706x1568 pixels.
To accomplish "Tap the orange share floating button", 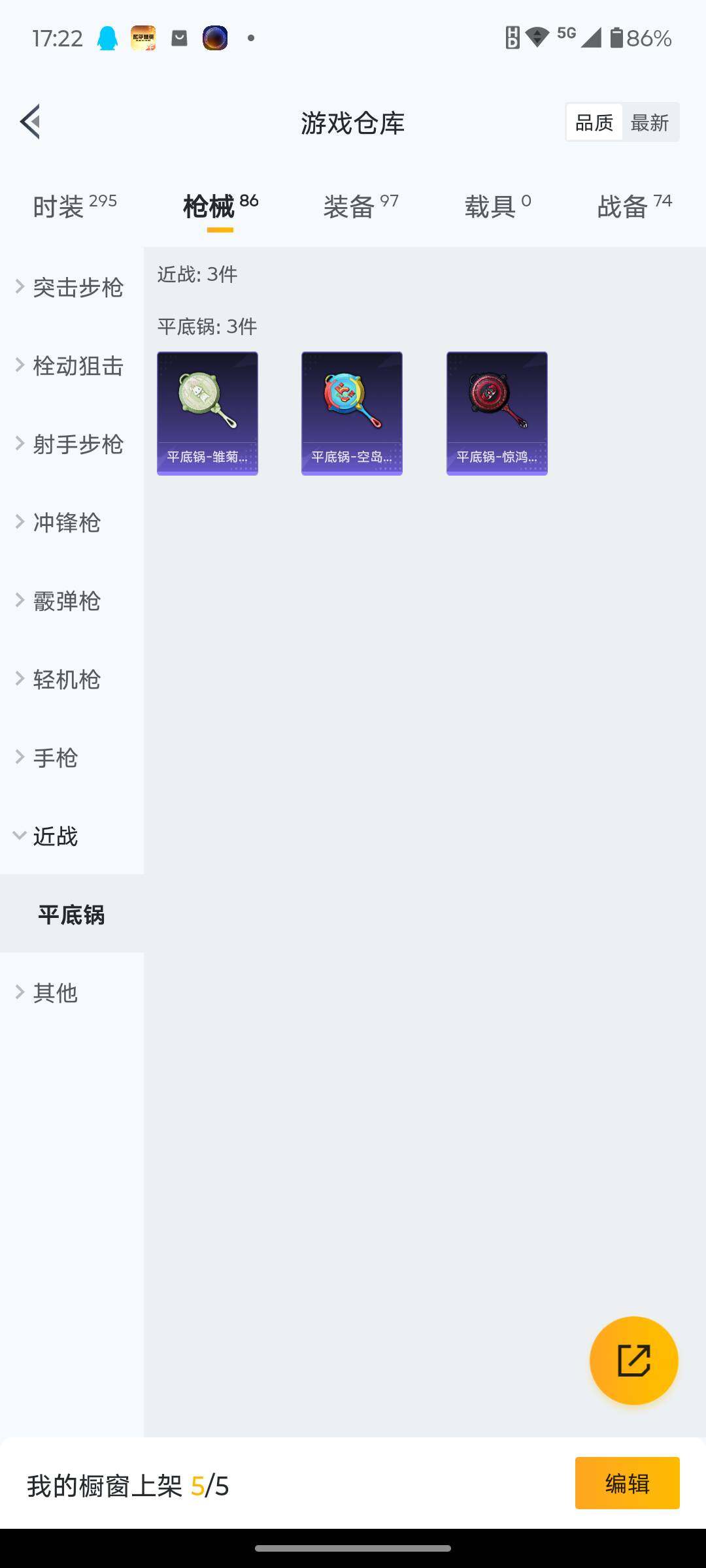I will [633, 1360].
